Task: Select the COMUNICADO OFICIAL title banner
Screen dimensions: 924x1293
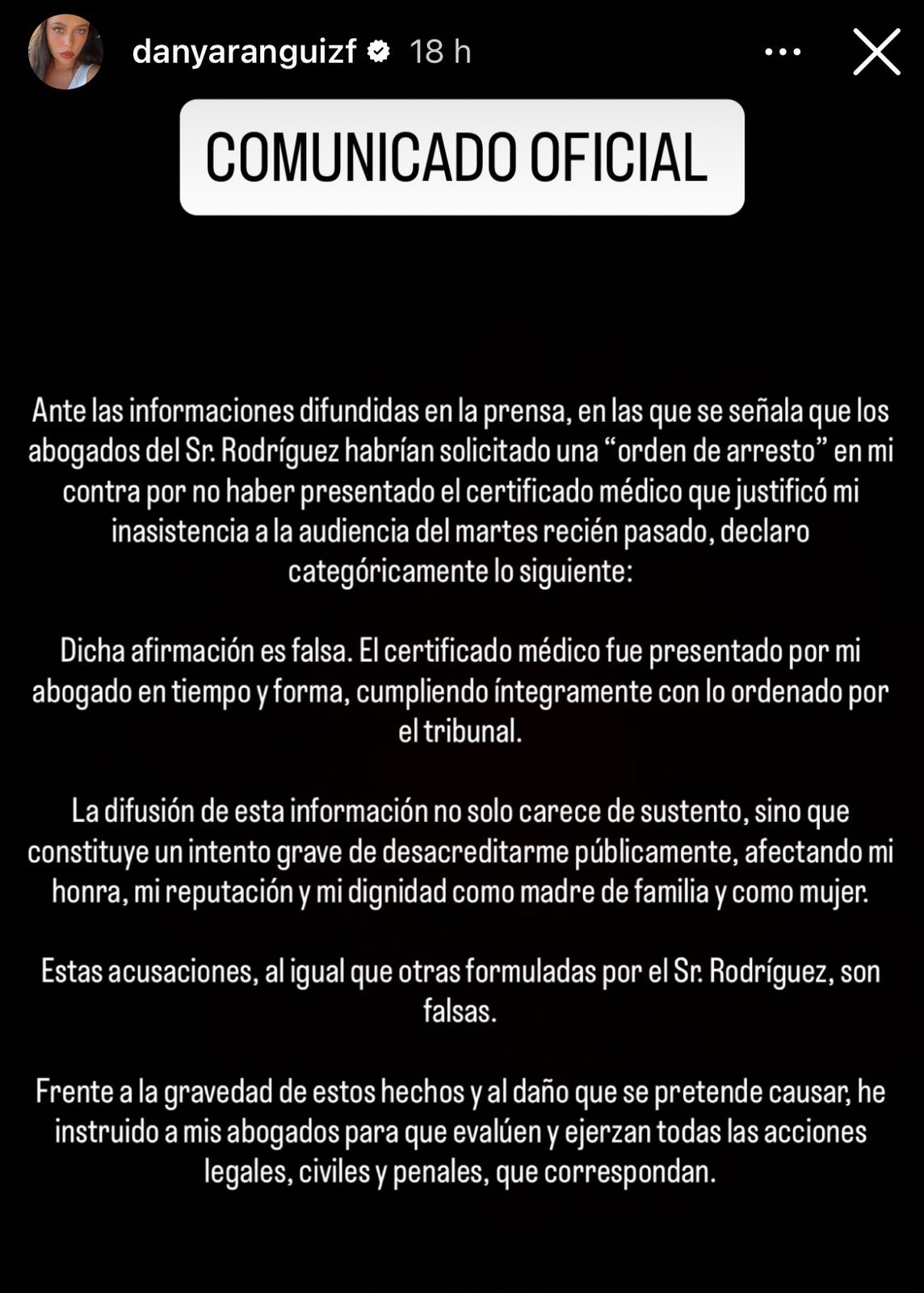Action: click(x=462, y=157)
